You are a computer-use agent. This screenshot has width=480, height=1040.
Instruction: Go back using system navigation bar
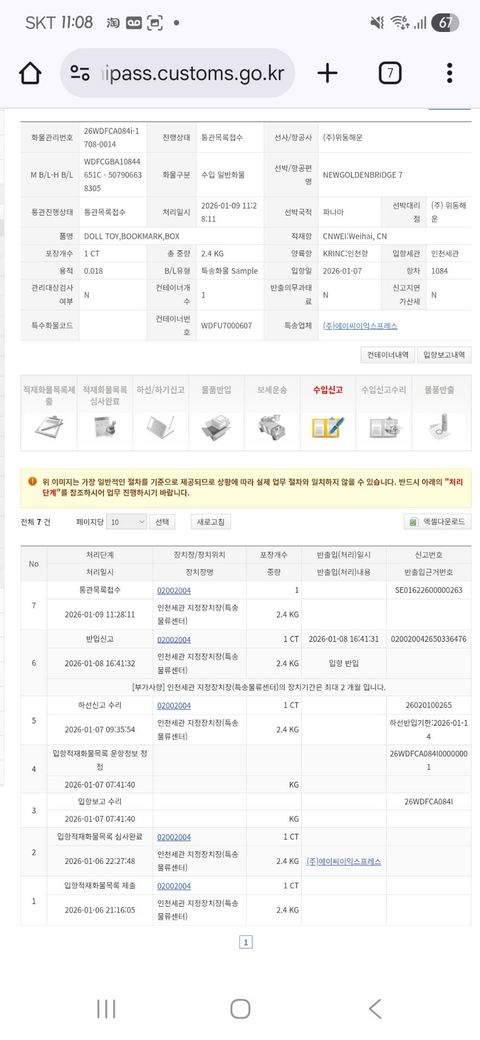(375, 1009)
